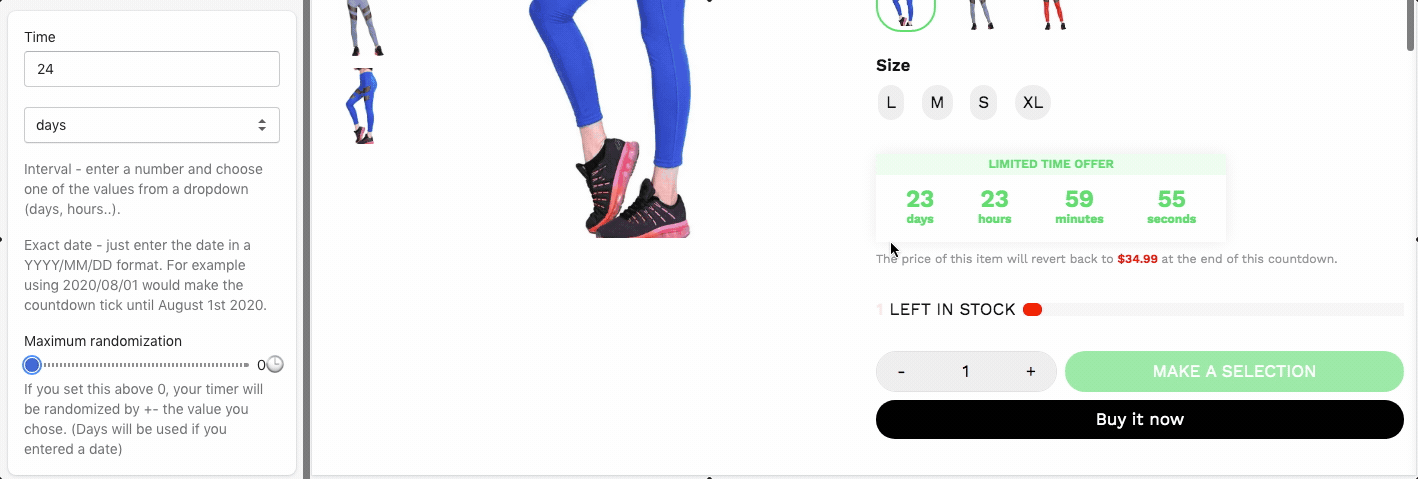Select the blue leggings color variant
Viewport: 1418px width, 479px height.
click(x=905, y=13)
